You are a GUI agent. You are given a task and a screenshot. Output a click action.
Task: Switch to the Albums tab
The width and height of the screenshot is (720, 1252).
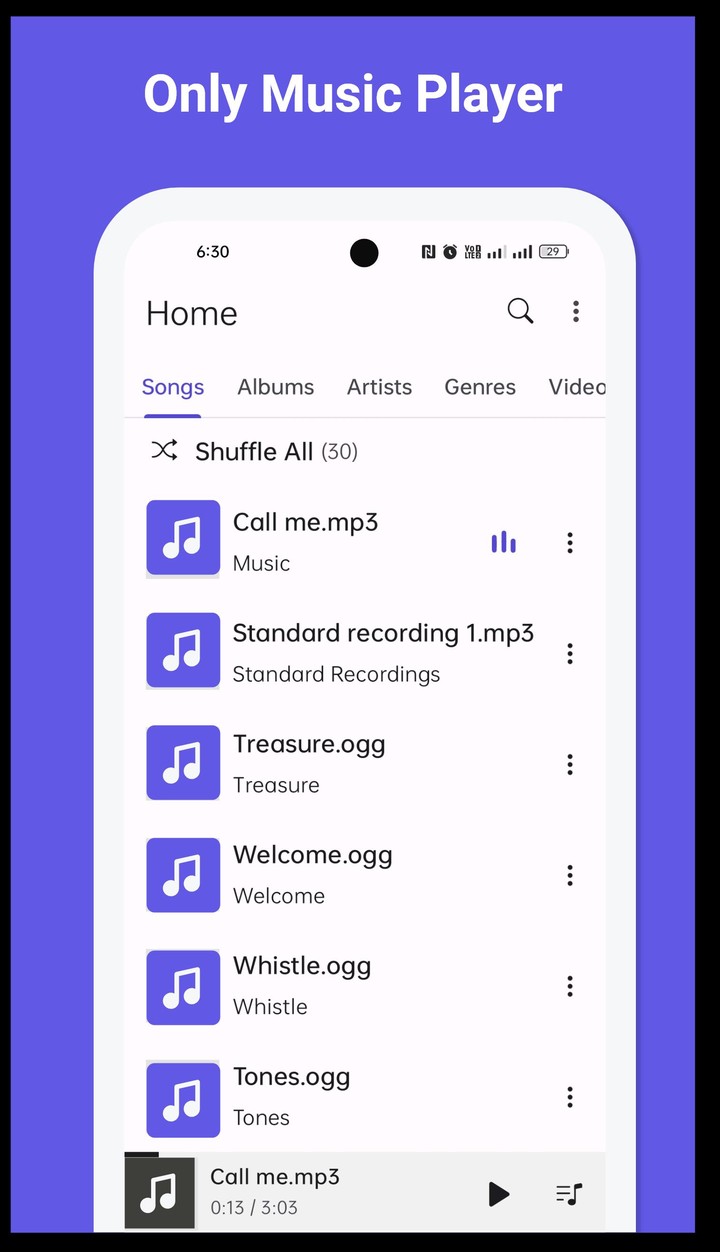(x=276, y=387)
